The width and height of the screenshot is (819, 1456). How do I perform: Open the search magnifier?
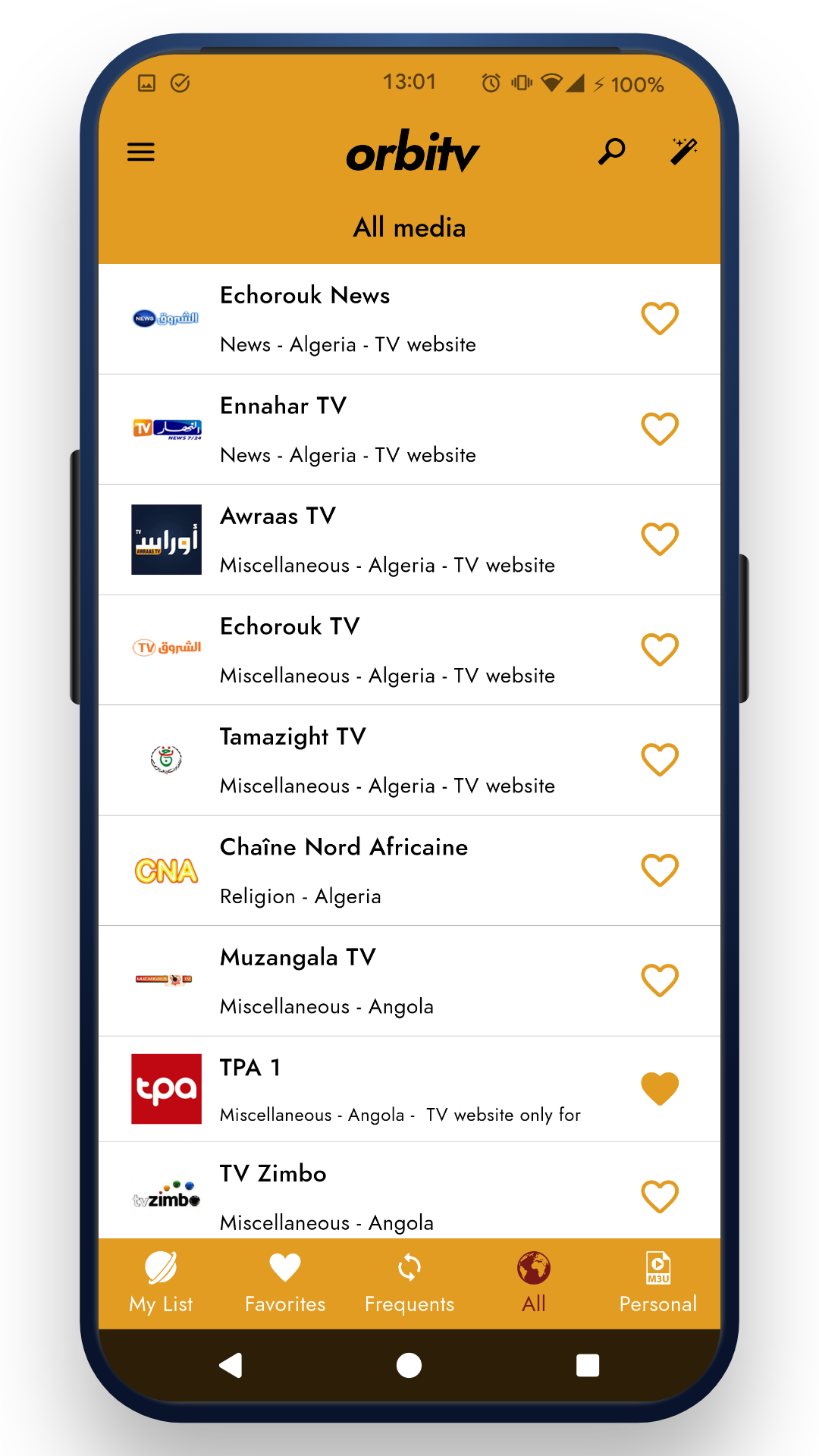611,152
